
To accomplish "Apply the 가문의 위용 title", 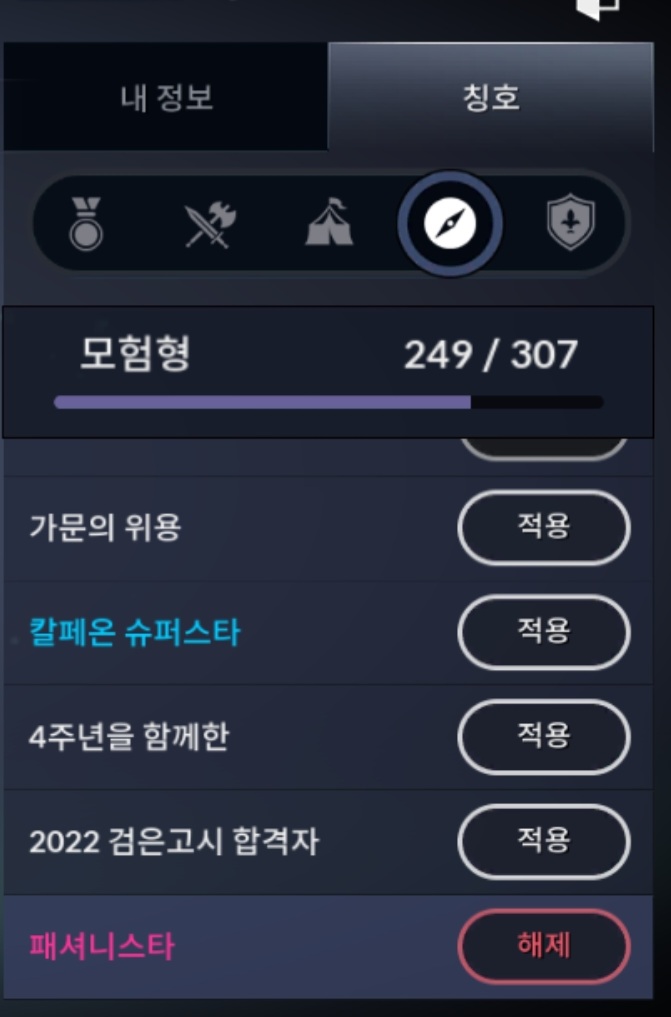I will [543, 527].
